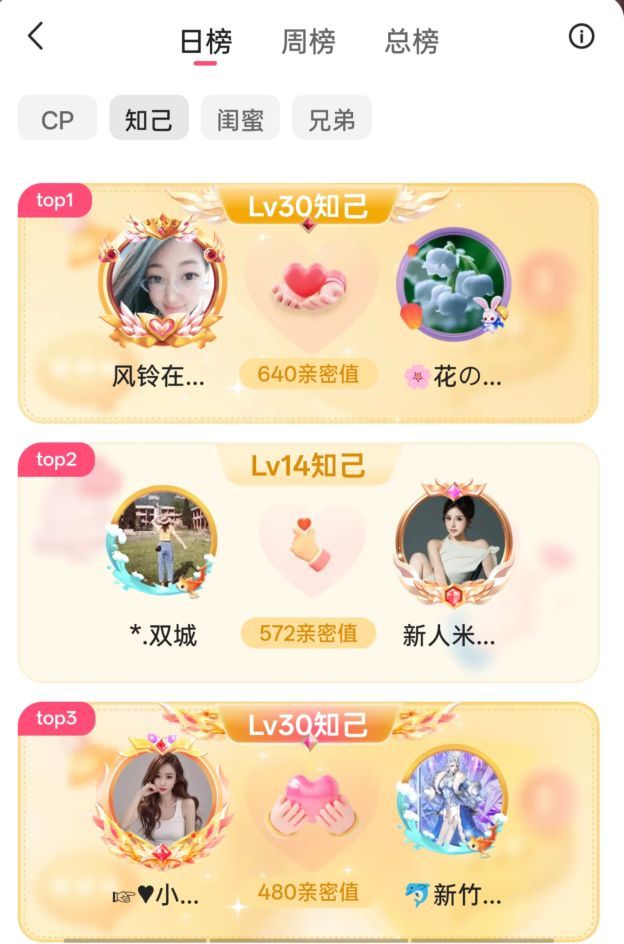Filter by the 兄弟 chip
Screen dimensions: 624x944
pos(332,119)
